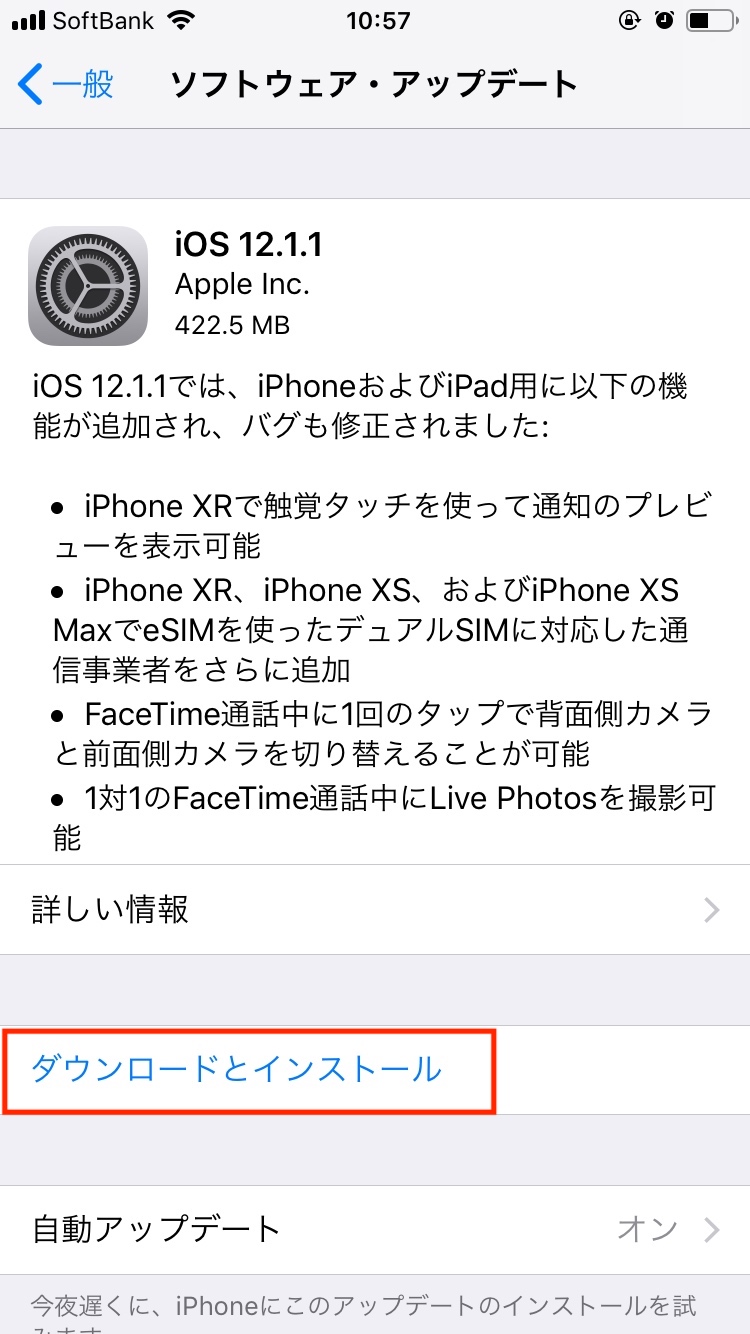The width and height of the screenshot is (750, 1334).
Task: Open the 詳しい情報 row
Action: tap(375, 909)
